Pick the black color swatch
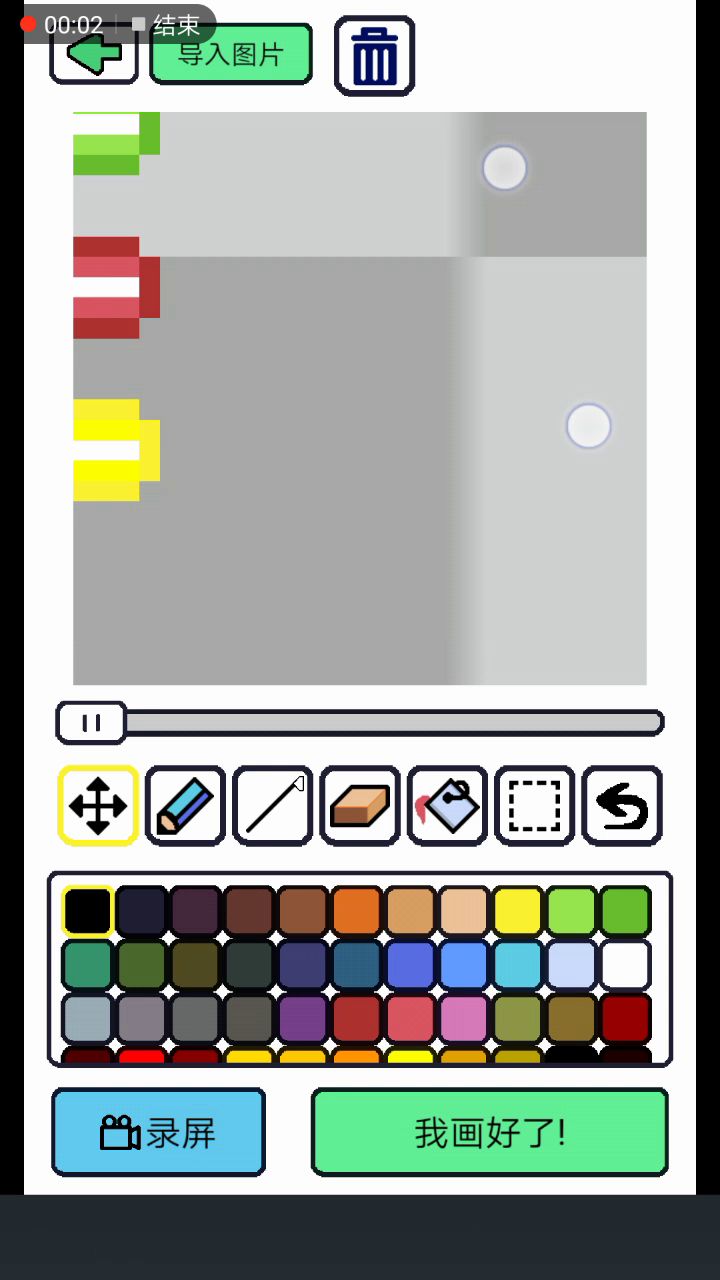 (x=88, y=911)
